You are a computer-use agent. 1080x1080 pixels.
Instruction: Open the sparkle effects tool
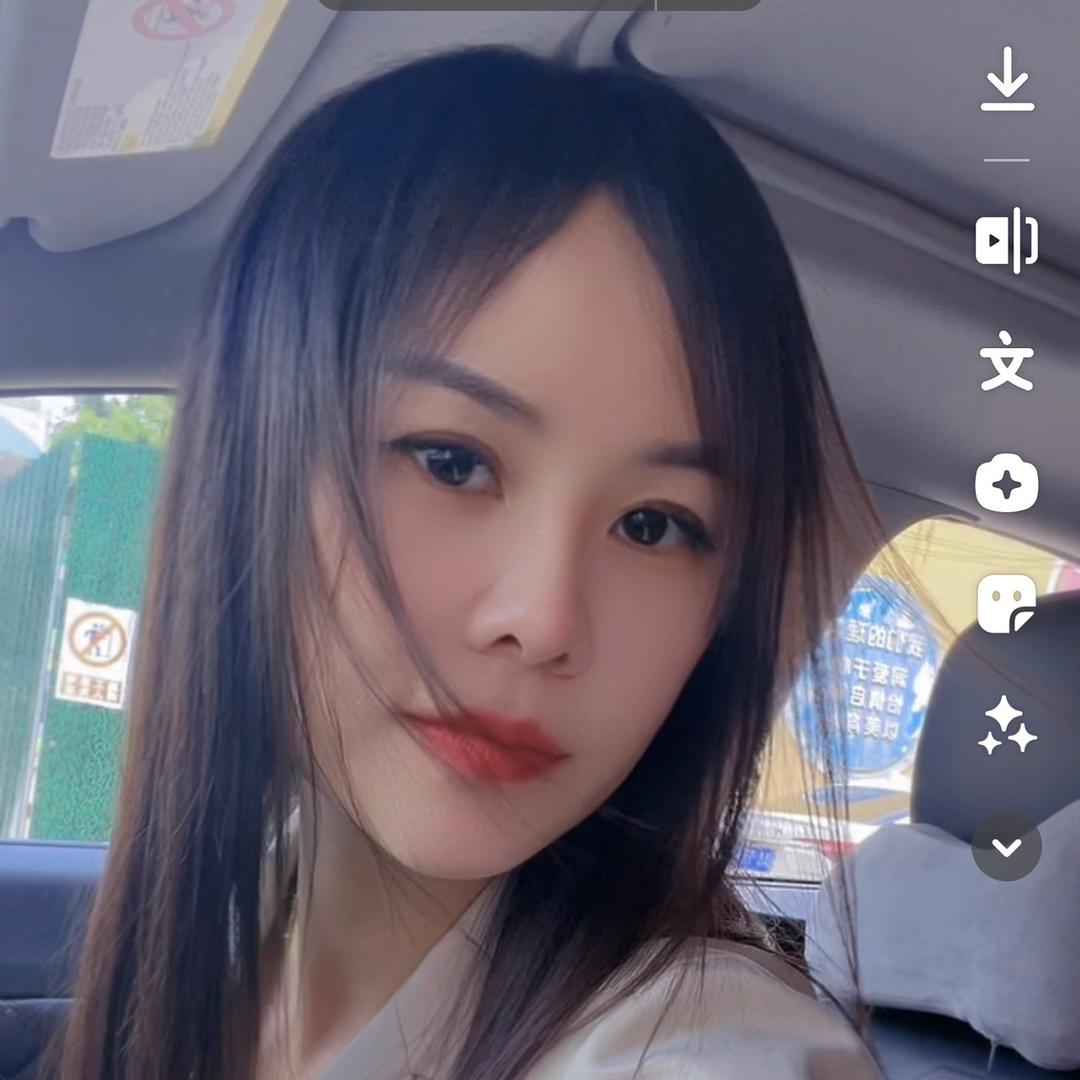coord(1006,726)
